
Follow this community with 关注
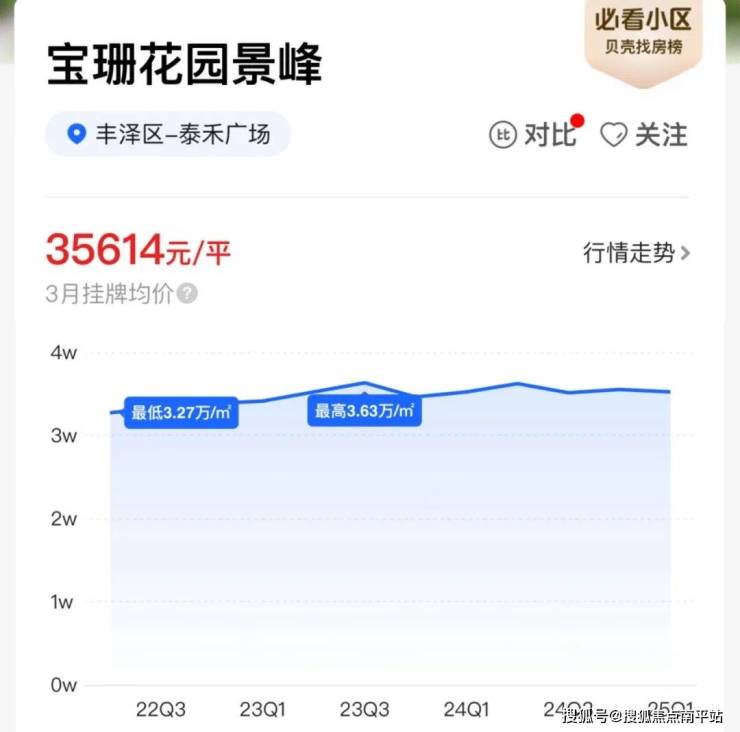click(644, 134)
